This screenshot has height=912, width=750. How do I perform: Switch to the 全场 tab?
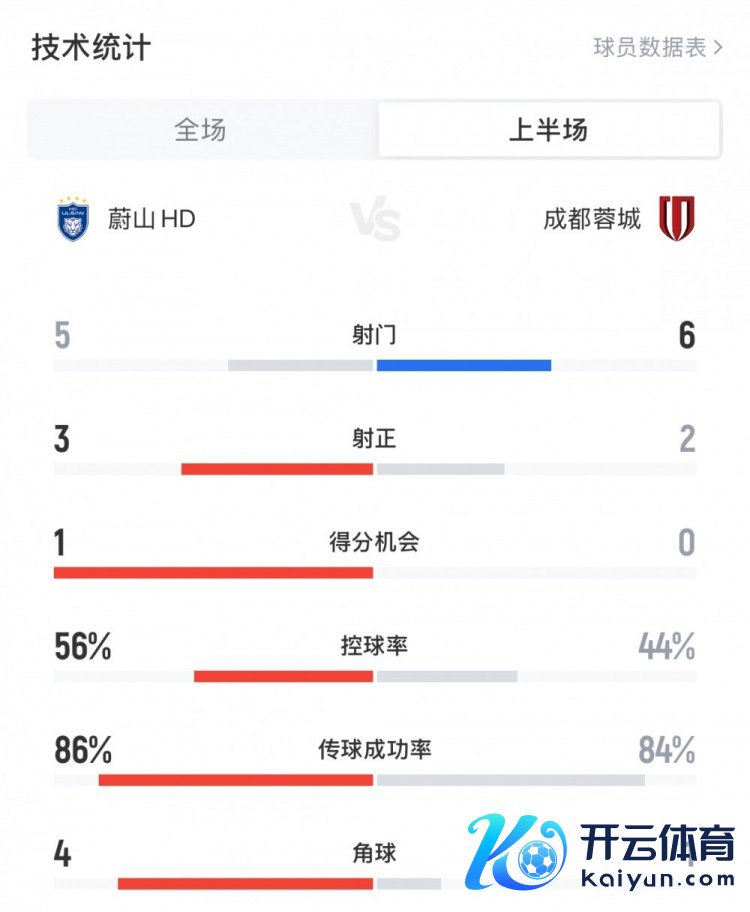coord(201,130)
